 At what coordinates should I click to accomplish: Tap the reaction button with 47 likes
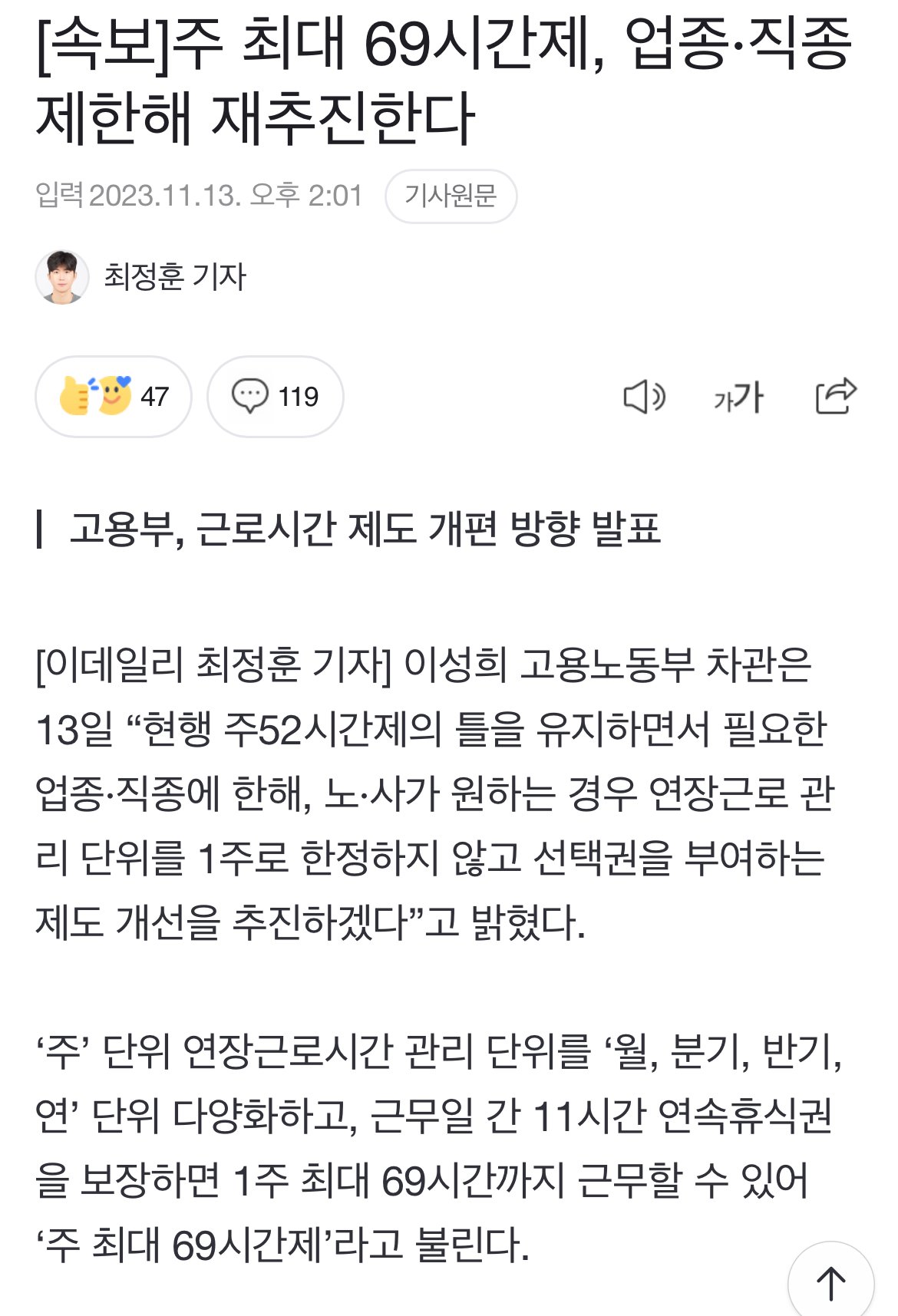tap(114, 396)
